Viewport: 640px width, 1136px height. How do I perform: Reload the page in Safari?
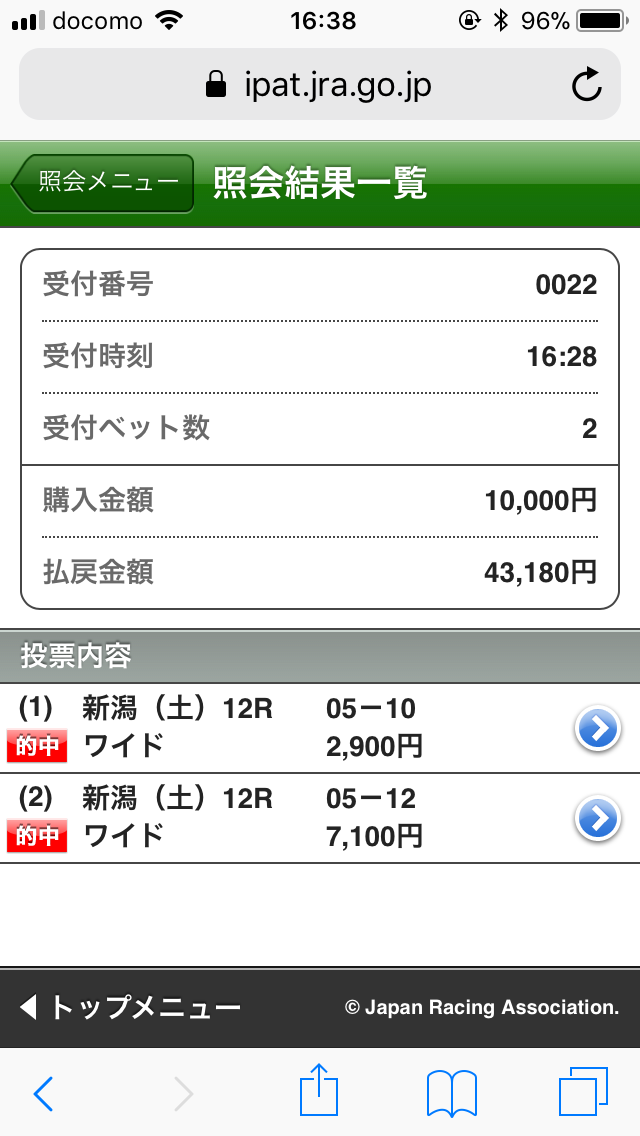(x=587, y=86)
